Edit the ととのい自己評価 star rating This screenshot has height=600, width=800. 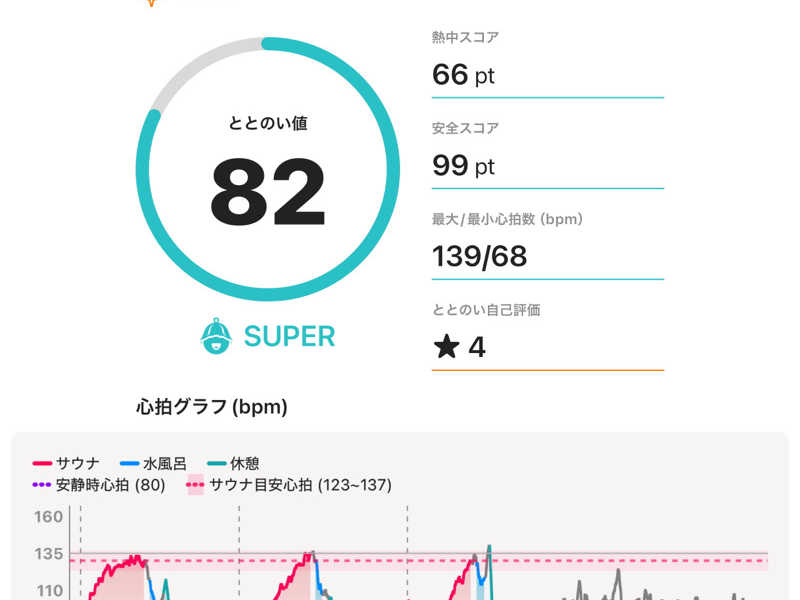pos(547,347)
